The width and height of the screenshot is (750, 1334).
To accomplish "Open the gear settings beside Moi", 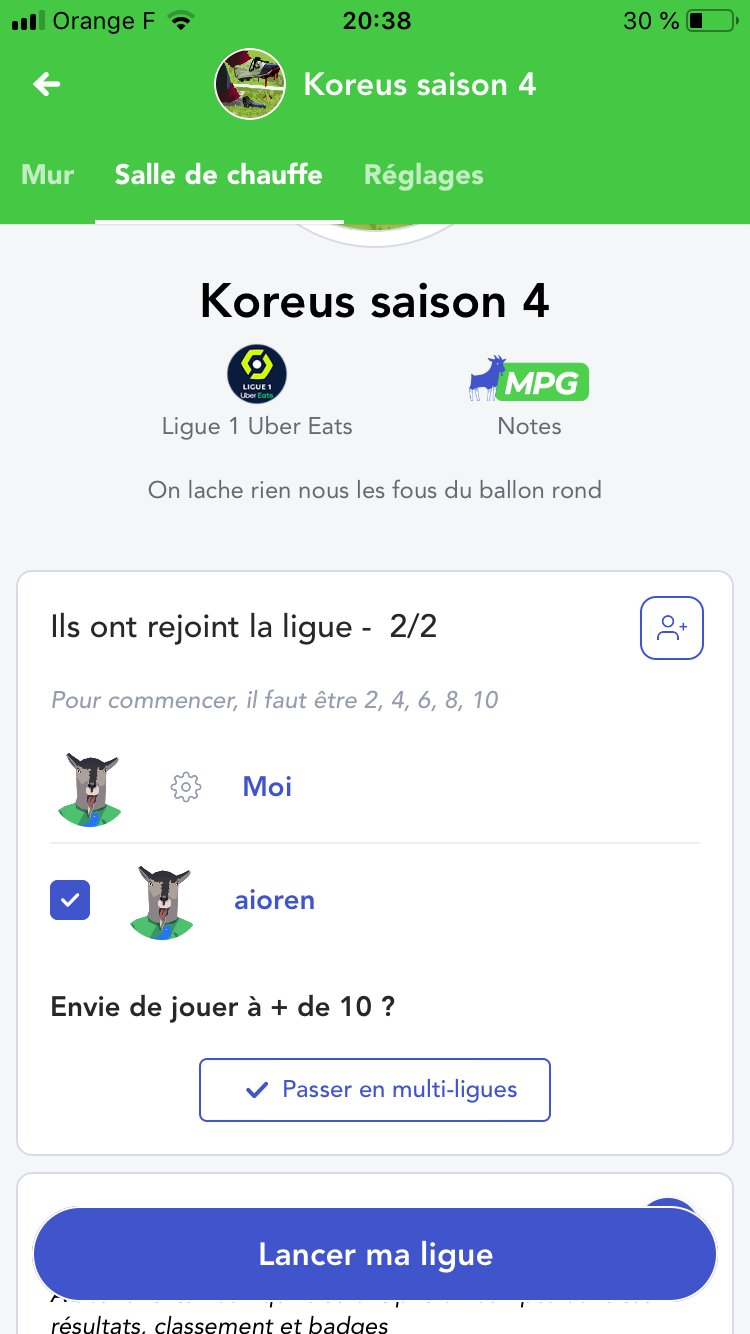I will pyautogui.click(x=186, y=788).
